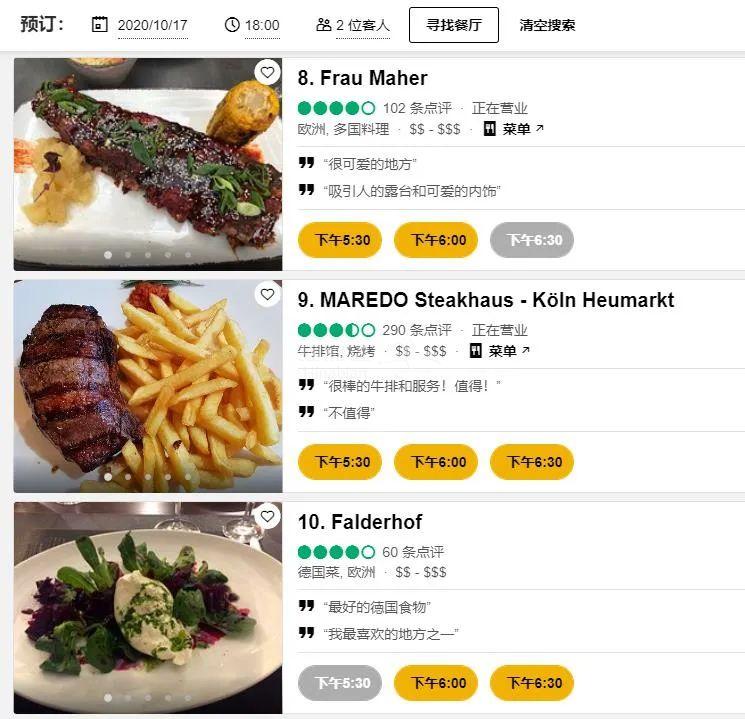Reserve MAREDO Steakhaus at 下午5:30
The height and width of the screenshot is (719, 745).
click(x=342, y=462)
